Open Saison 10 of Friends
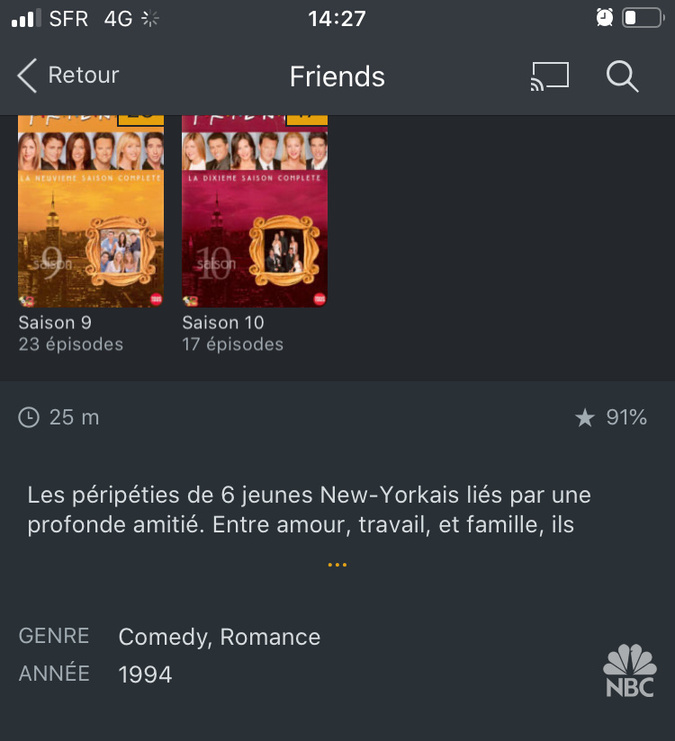This screenshot has width=675, height=741. click(254, 212)
